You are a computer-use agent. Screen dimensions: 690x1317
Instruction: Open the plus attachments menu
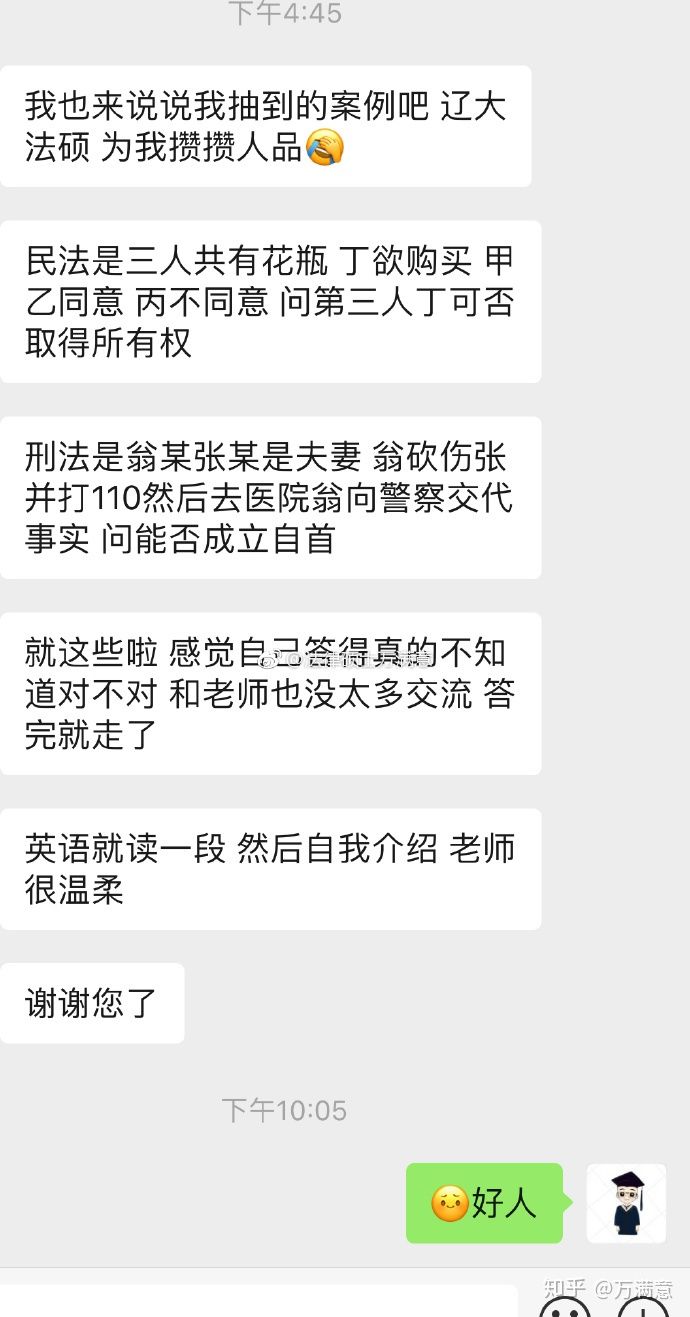pos(643,1309)
